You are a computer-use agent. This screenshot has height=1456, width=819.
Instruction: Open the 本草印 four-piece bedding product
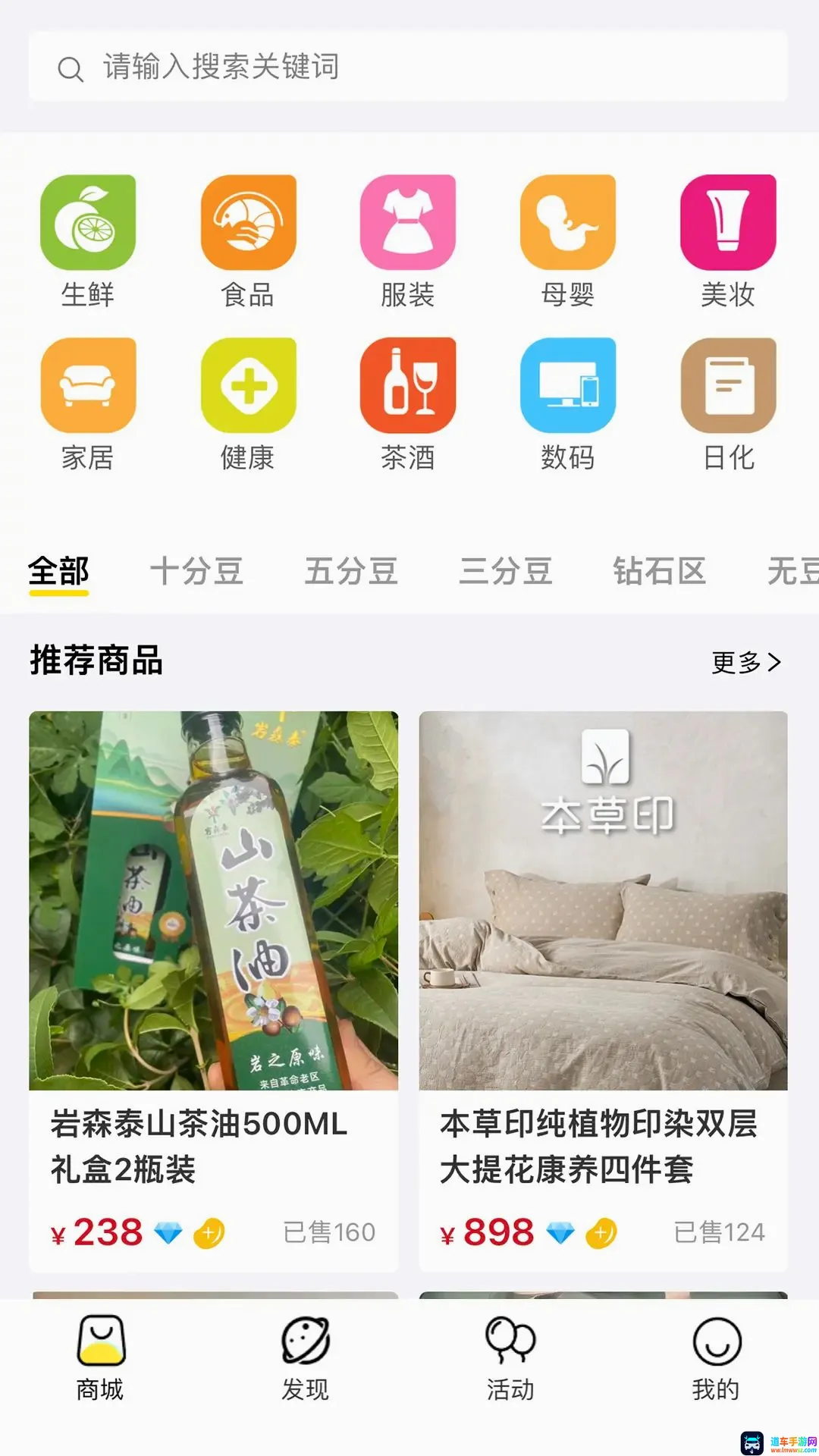603,991
